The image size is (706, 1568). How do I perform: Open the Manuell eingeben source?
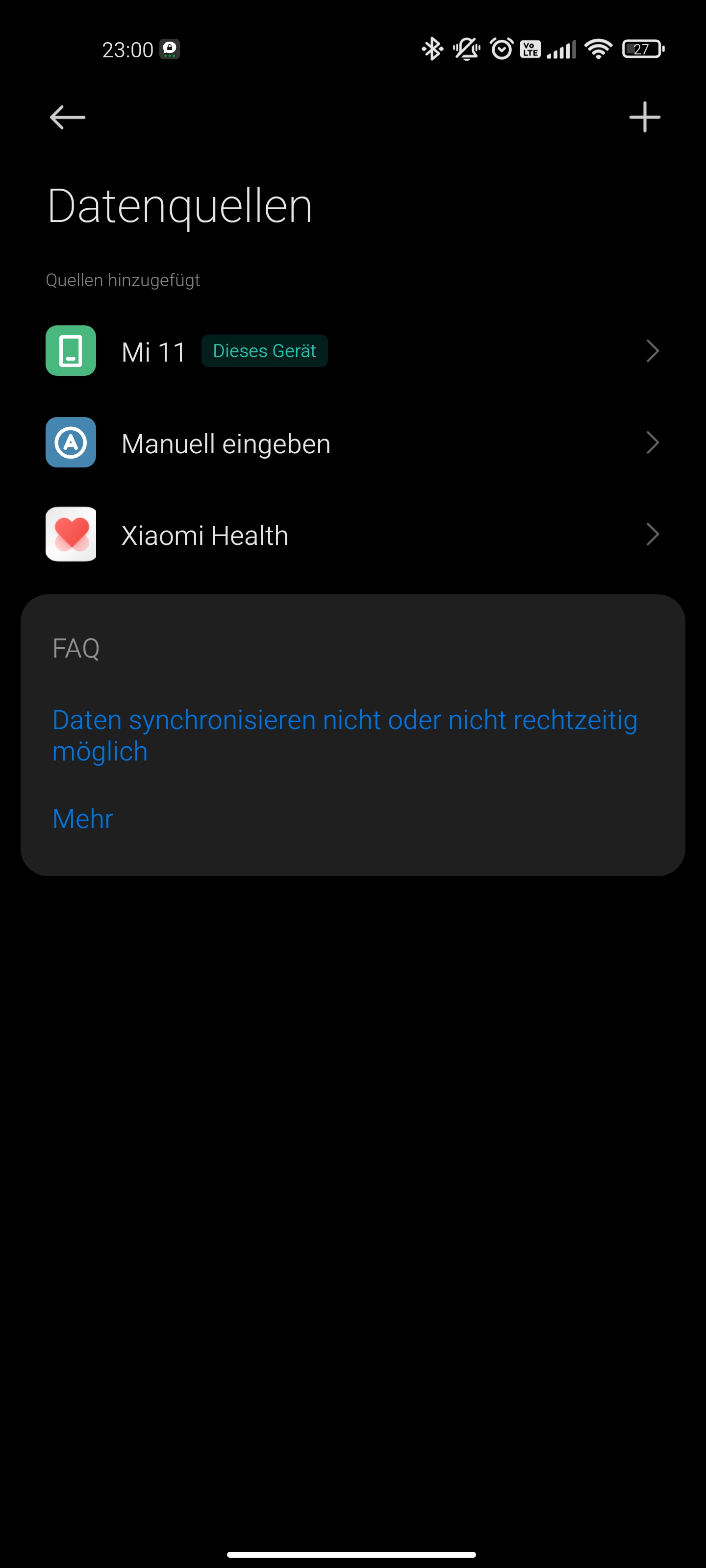352,443
